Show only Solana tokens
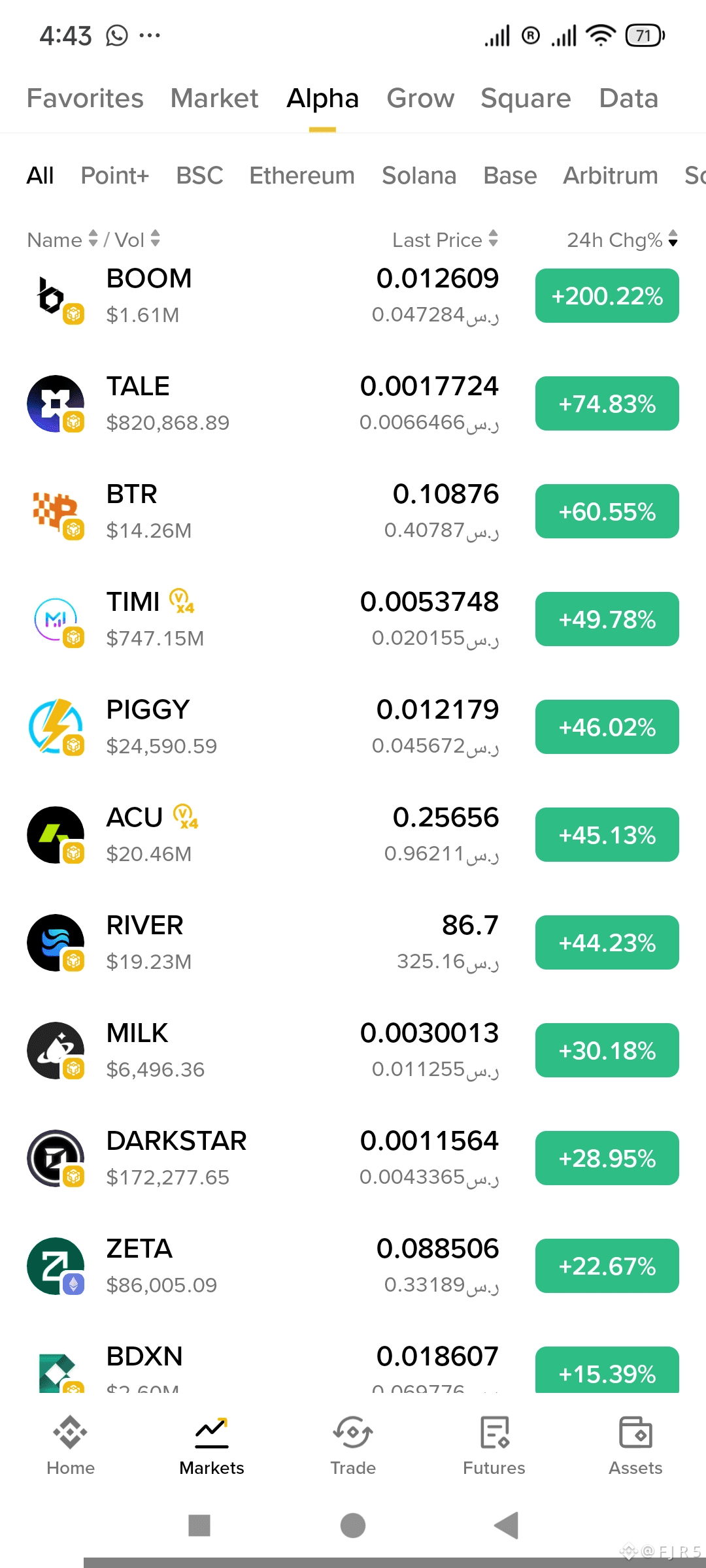 click(419, 176)
